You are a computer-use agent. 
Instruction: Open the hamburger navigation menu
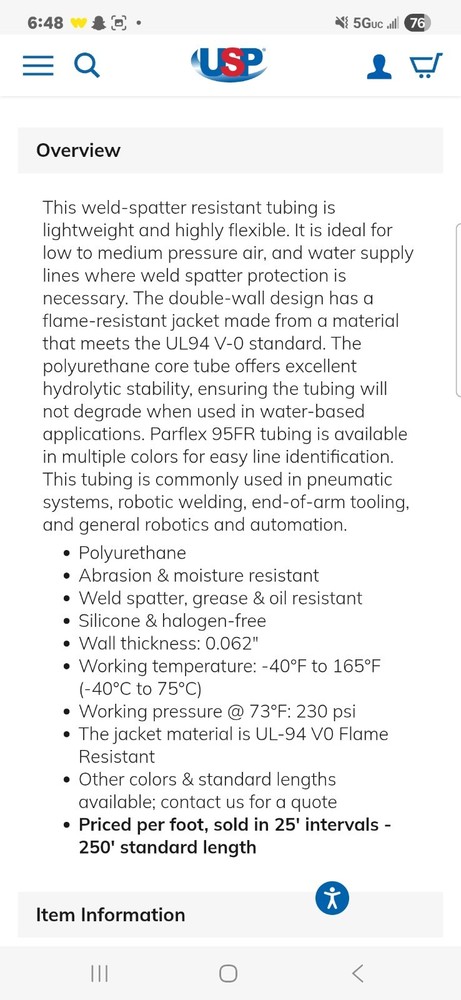(38, 65)
